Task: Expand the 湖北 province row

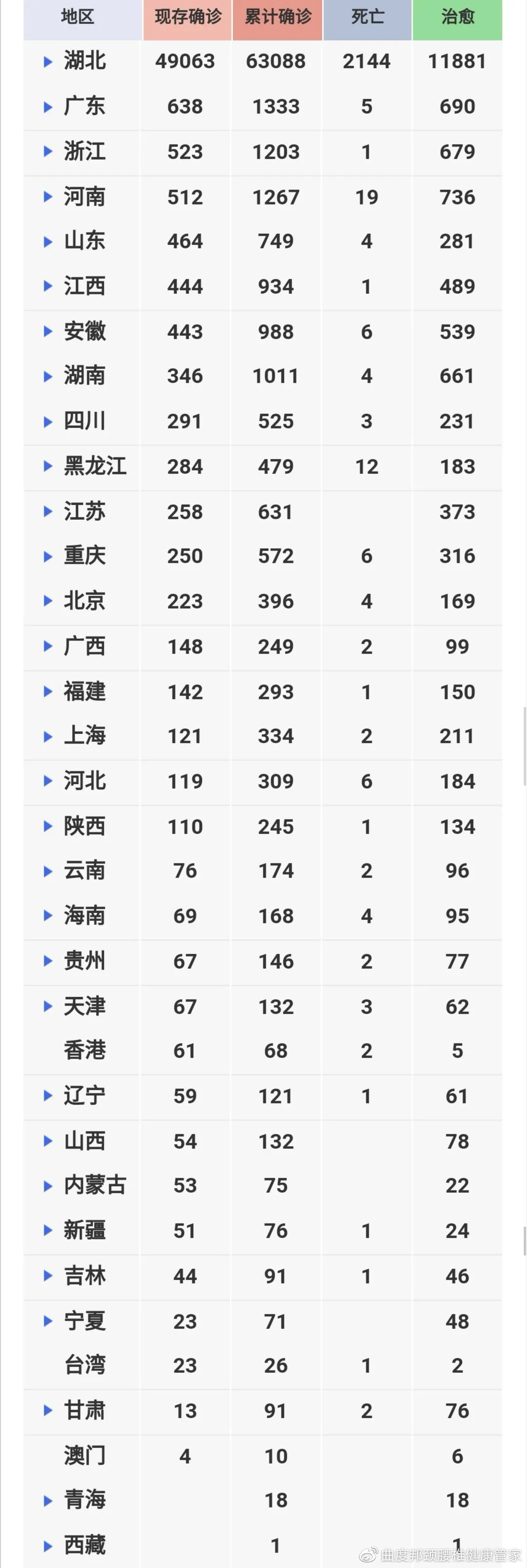Action: [x=49, y=61]
